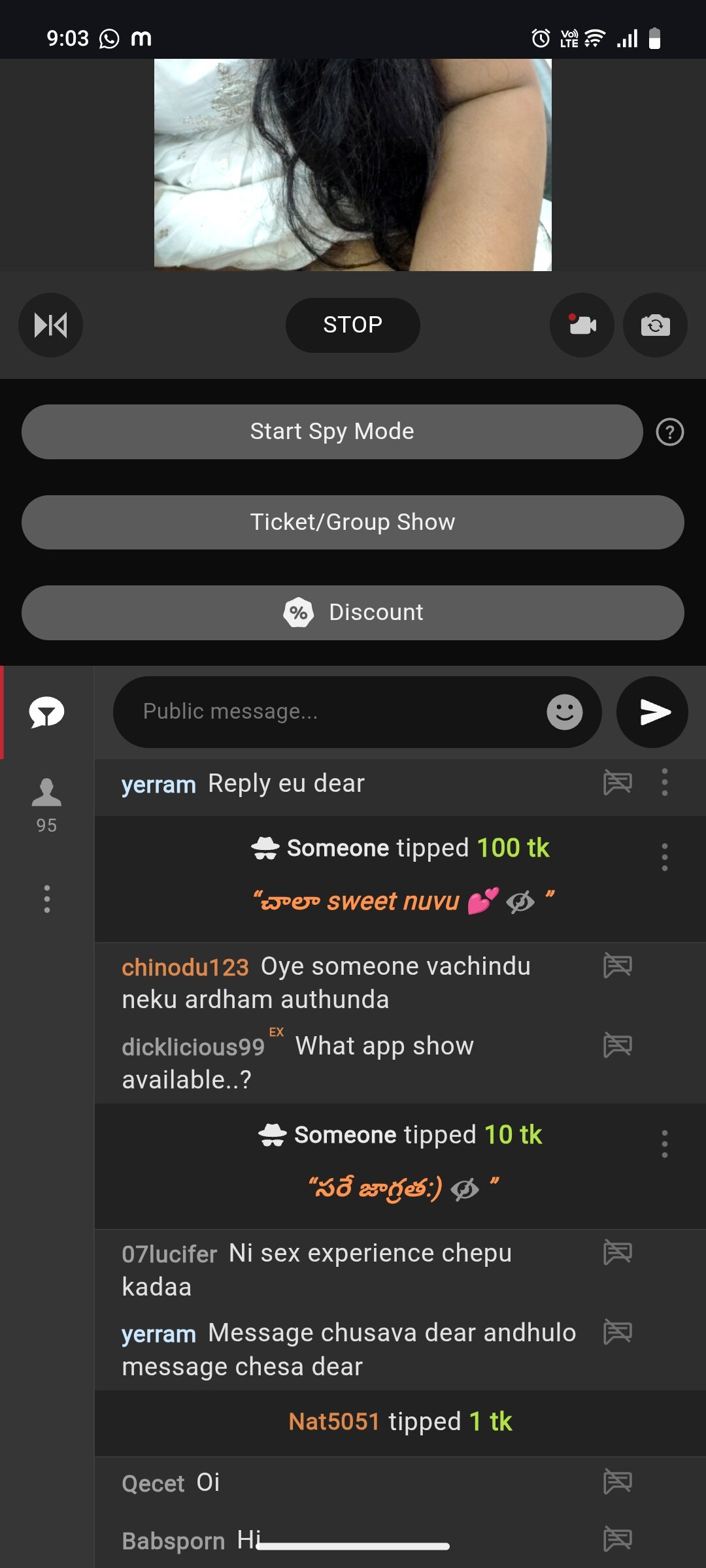The height and width of the screenshot is (1568, 706).
Task: Open Spy Mode help question mark
Action: [669, 432]
